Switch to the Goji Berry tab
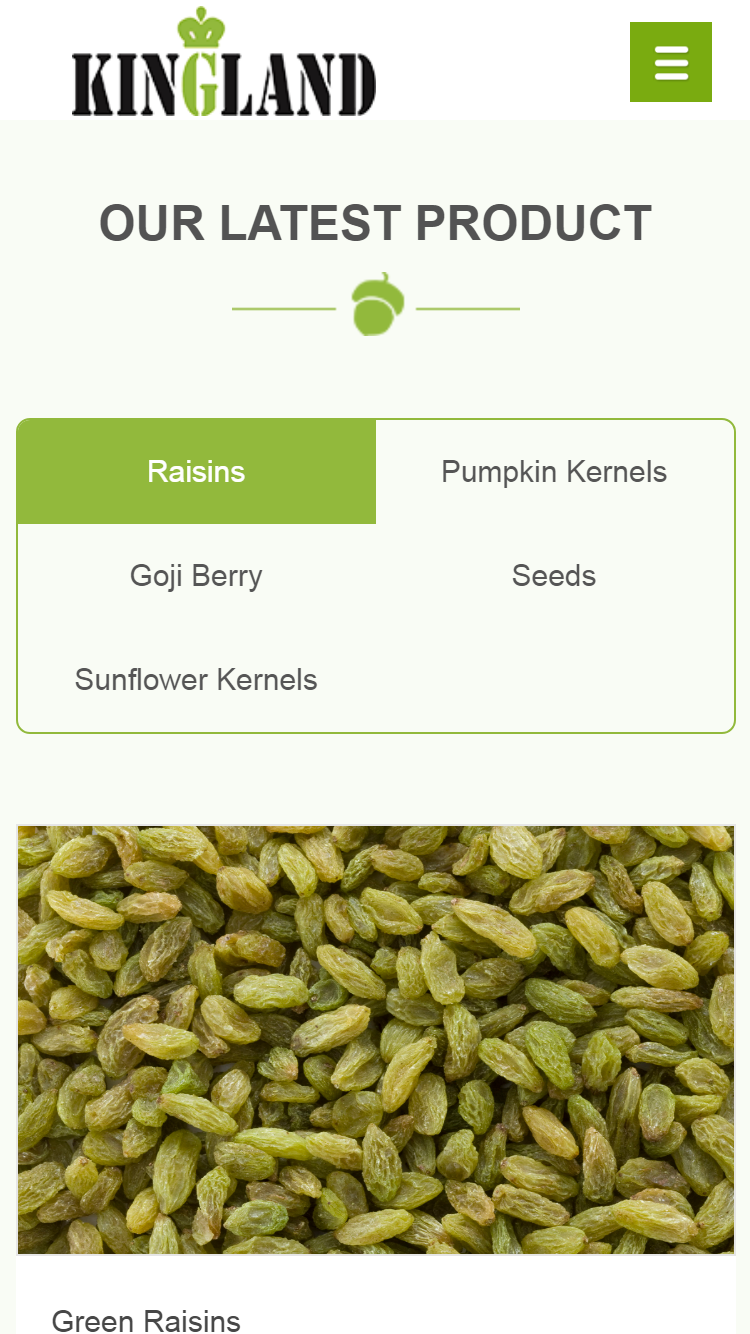This screenshot has height=1334, width=750. (196, 576)
